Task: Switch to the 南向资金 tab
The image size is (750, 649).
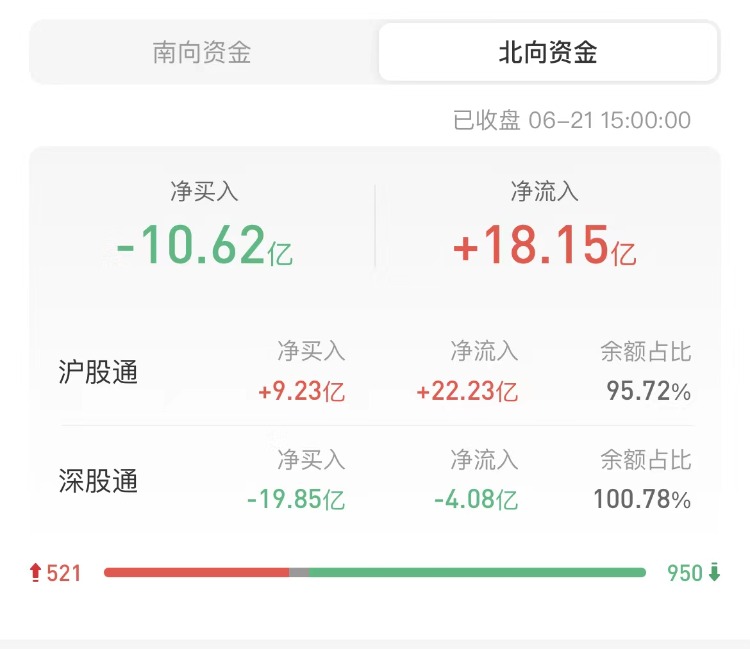Action: pyautogui.click(x=202, y=52)
